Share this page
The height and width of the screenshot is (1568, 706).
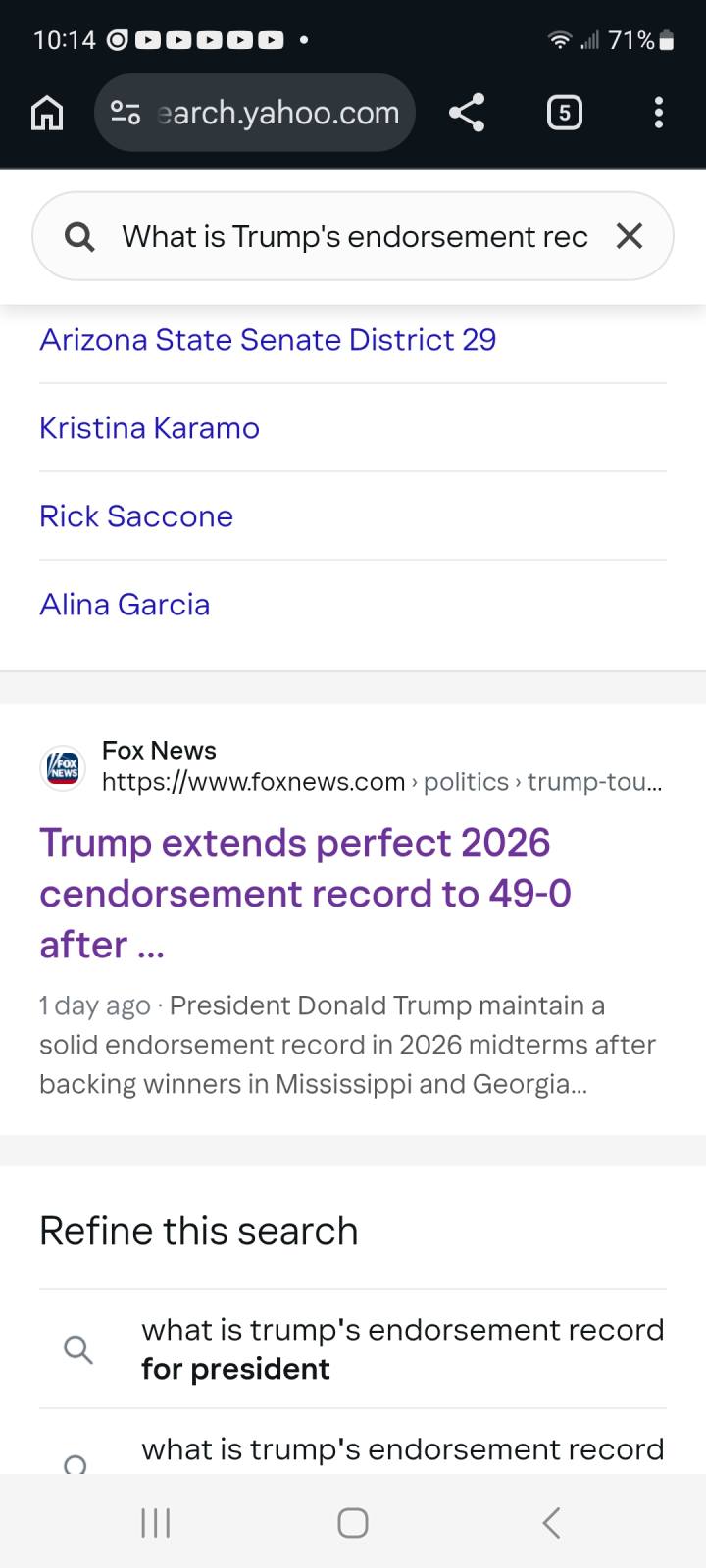point(467,114)
